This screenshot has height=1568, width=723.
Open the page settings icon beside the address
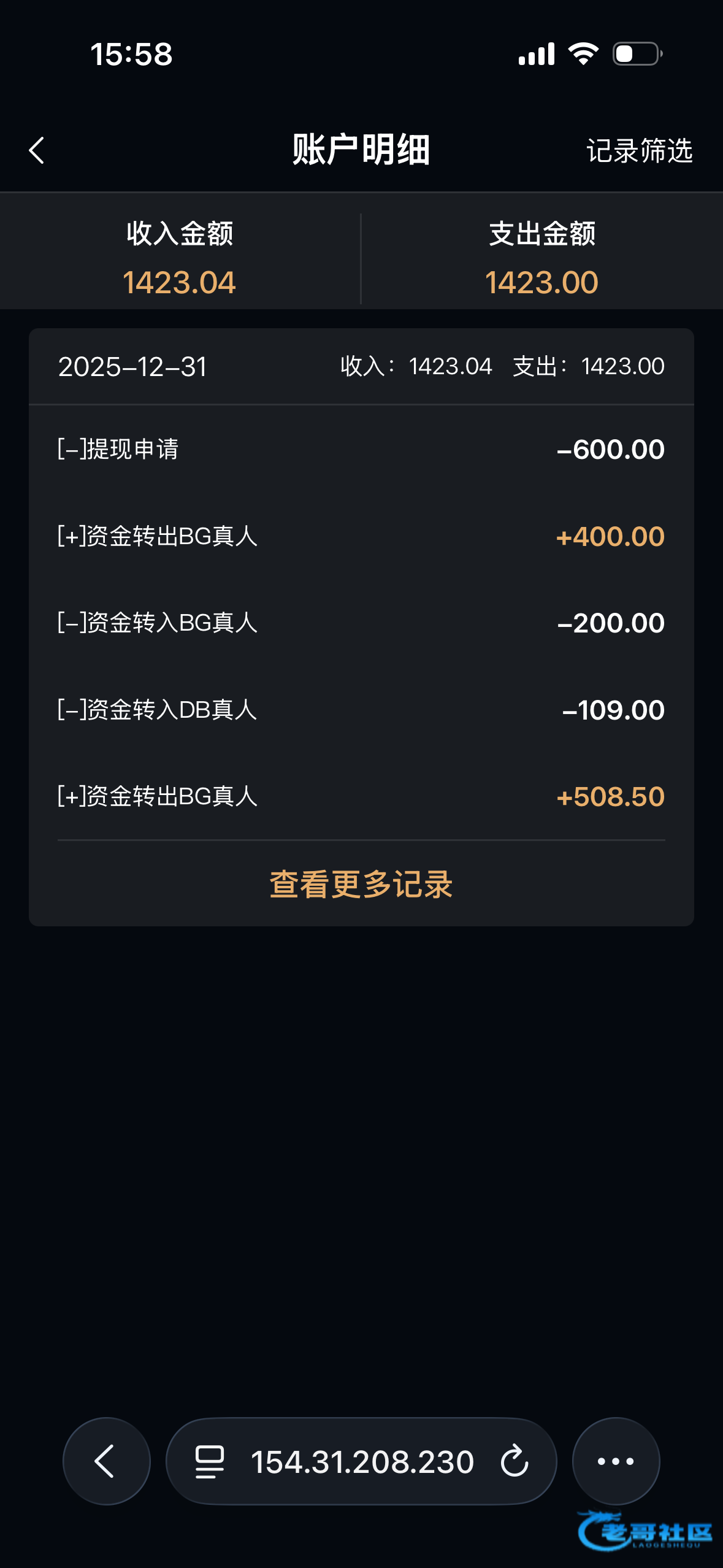[x=209, y=1461]
